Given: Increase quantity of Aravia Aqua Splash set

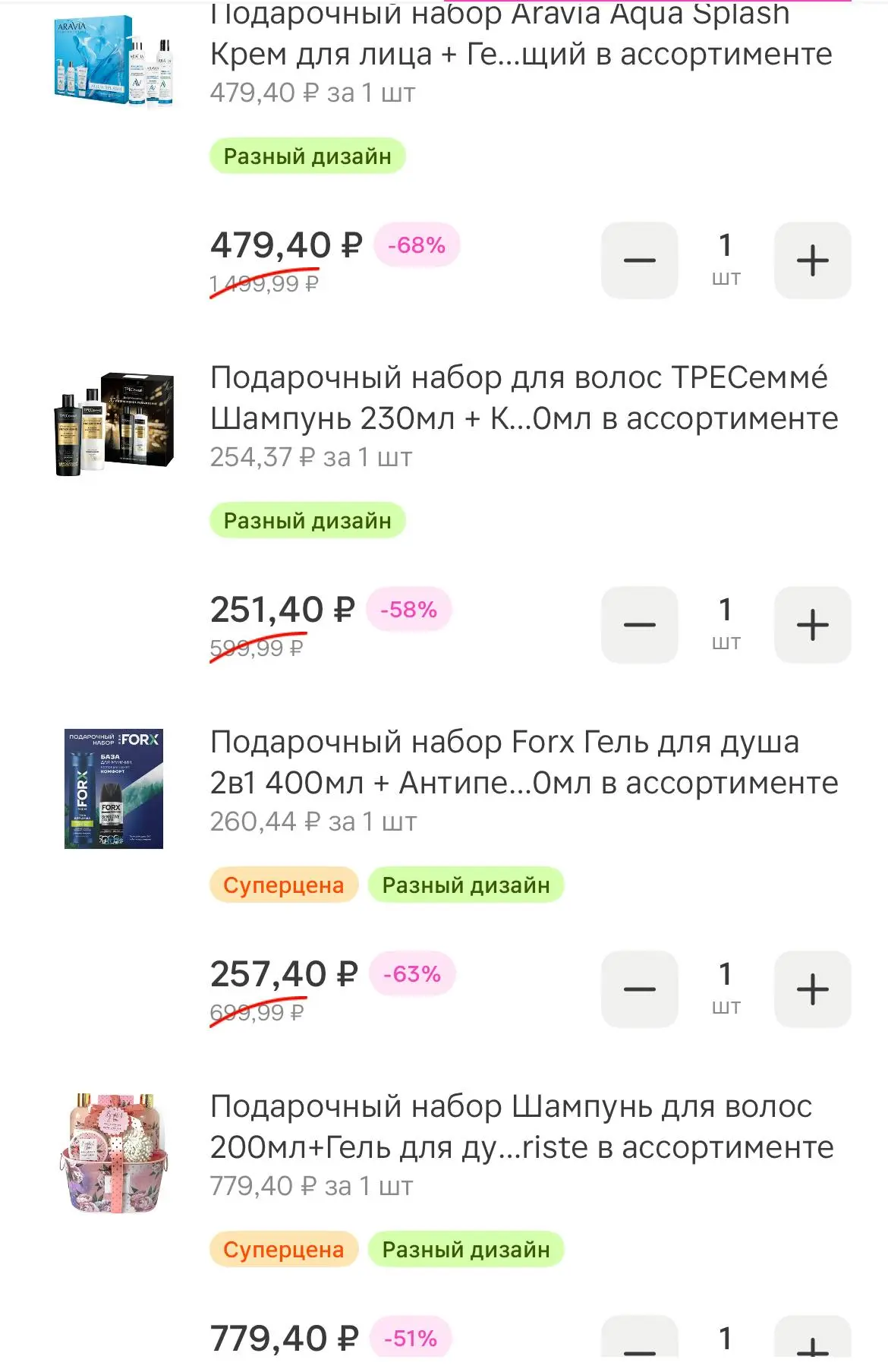Looking at the screenshot, I should 812,260.
